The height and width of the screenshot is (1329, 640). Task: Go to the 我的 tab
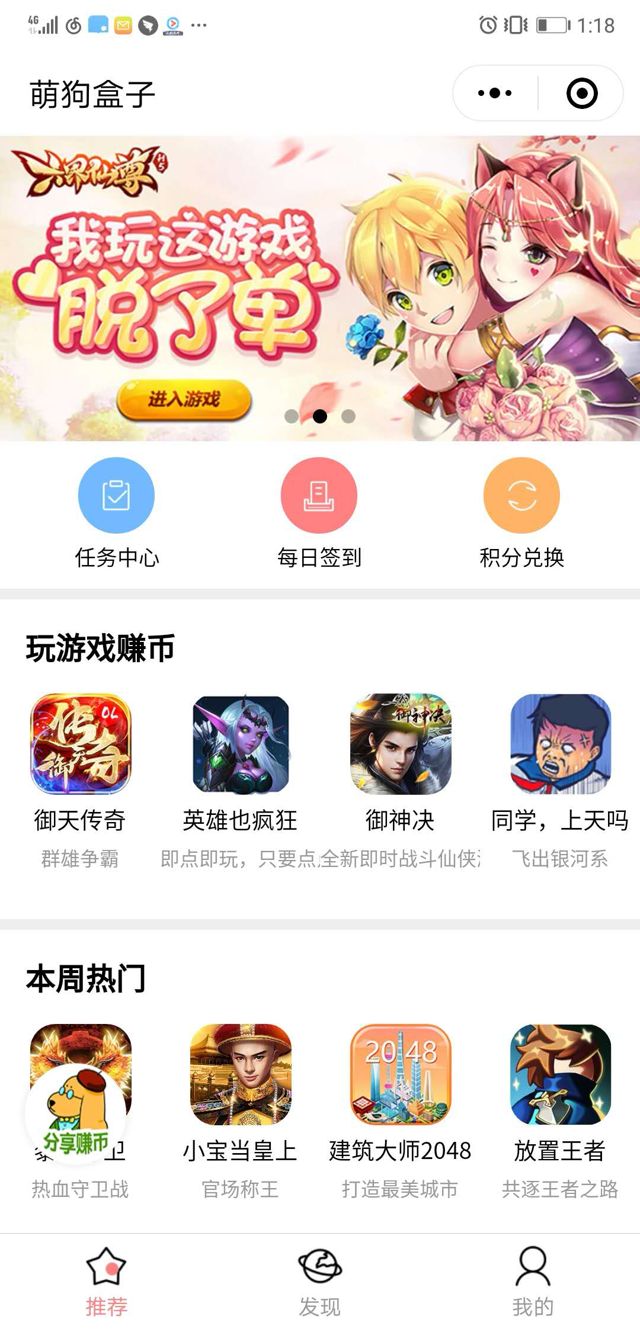(533, 1282)
